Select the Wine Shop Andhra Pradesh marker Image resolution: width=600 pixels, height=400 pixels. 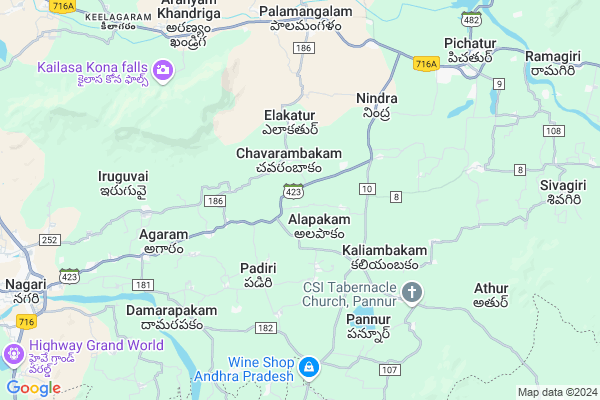309,369
